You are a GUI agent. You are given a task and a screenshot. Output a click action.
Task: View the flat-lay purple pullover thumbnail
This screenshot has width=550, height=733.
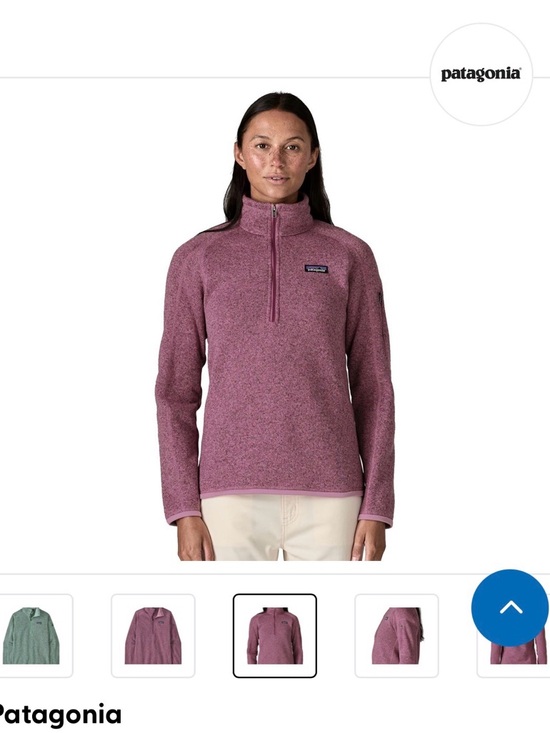153,635
